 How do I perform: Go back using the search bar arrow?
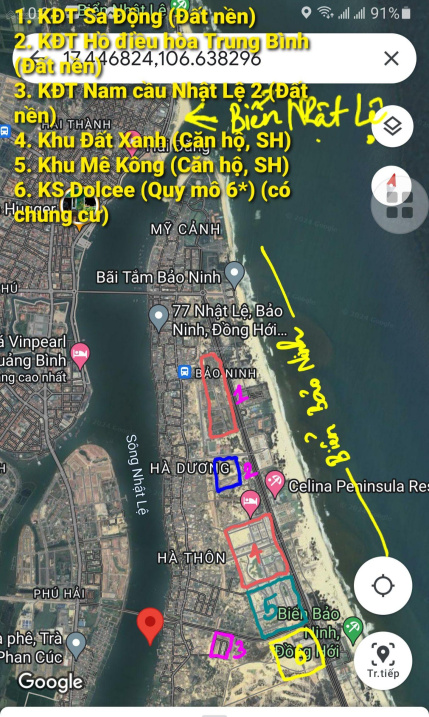tap(38, 58)
